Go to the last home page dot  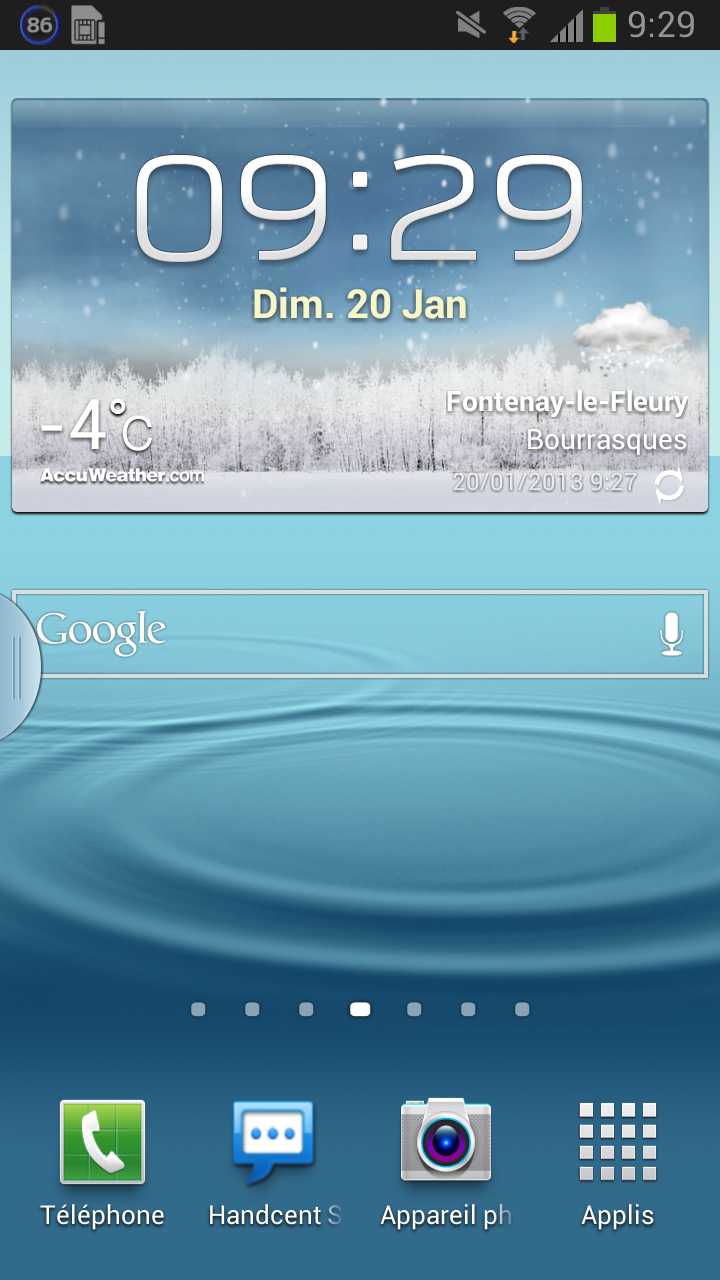tap(522, 1010)
